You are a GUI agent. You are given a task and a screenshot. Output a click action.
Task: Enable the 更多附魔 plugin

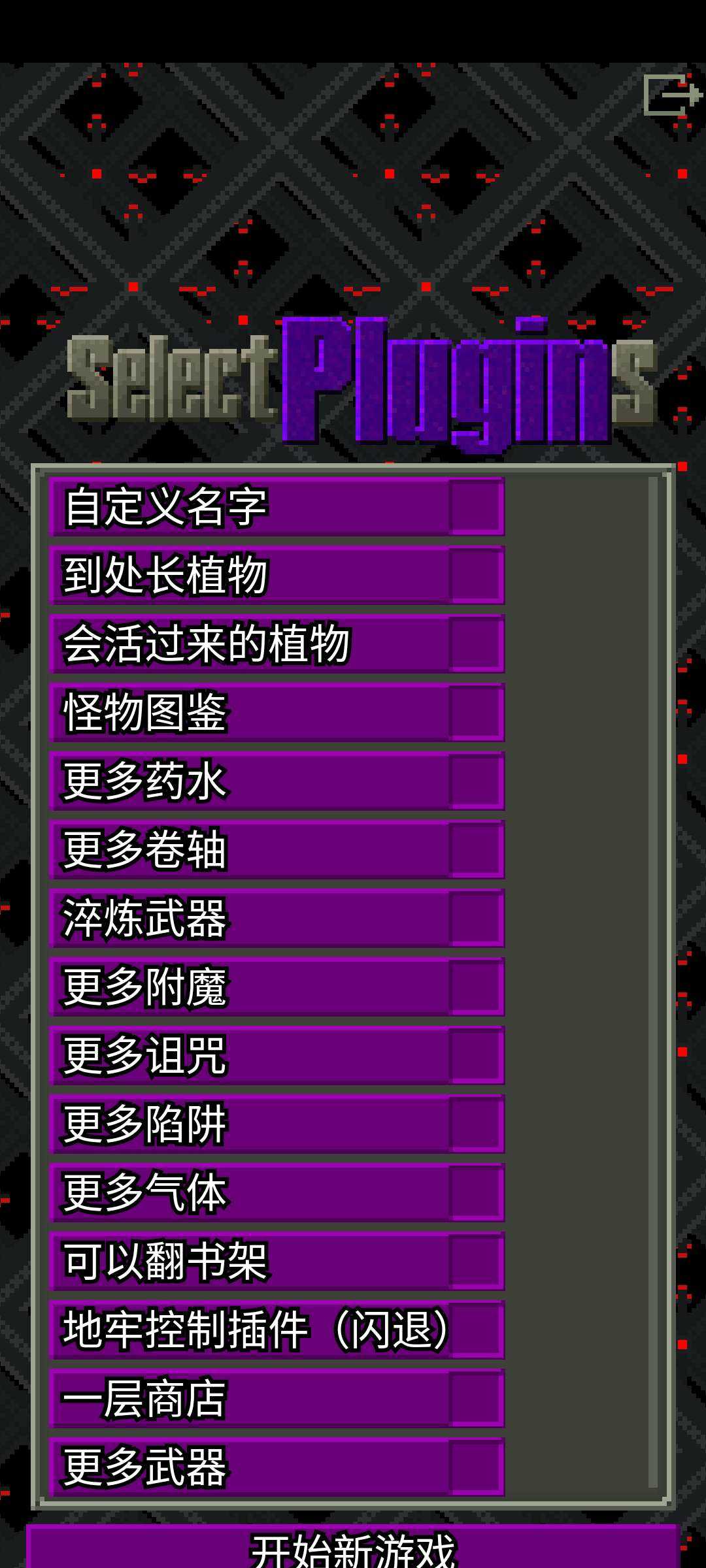[x=475, y=987]
